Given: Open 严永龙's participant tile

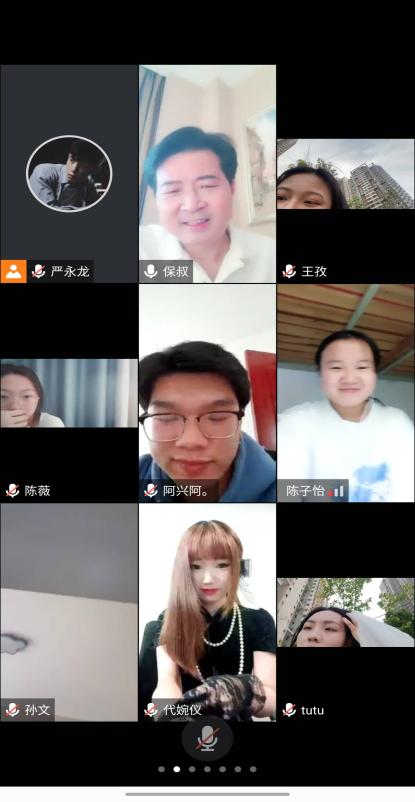Looking at the screenshot, I should [x=69, y=173].
